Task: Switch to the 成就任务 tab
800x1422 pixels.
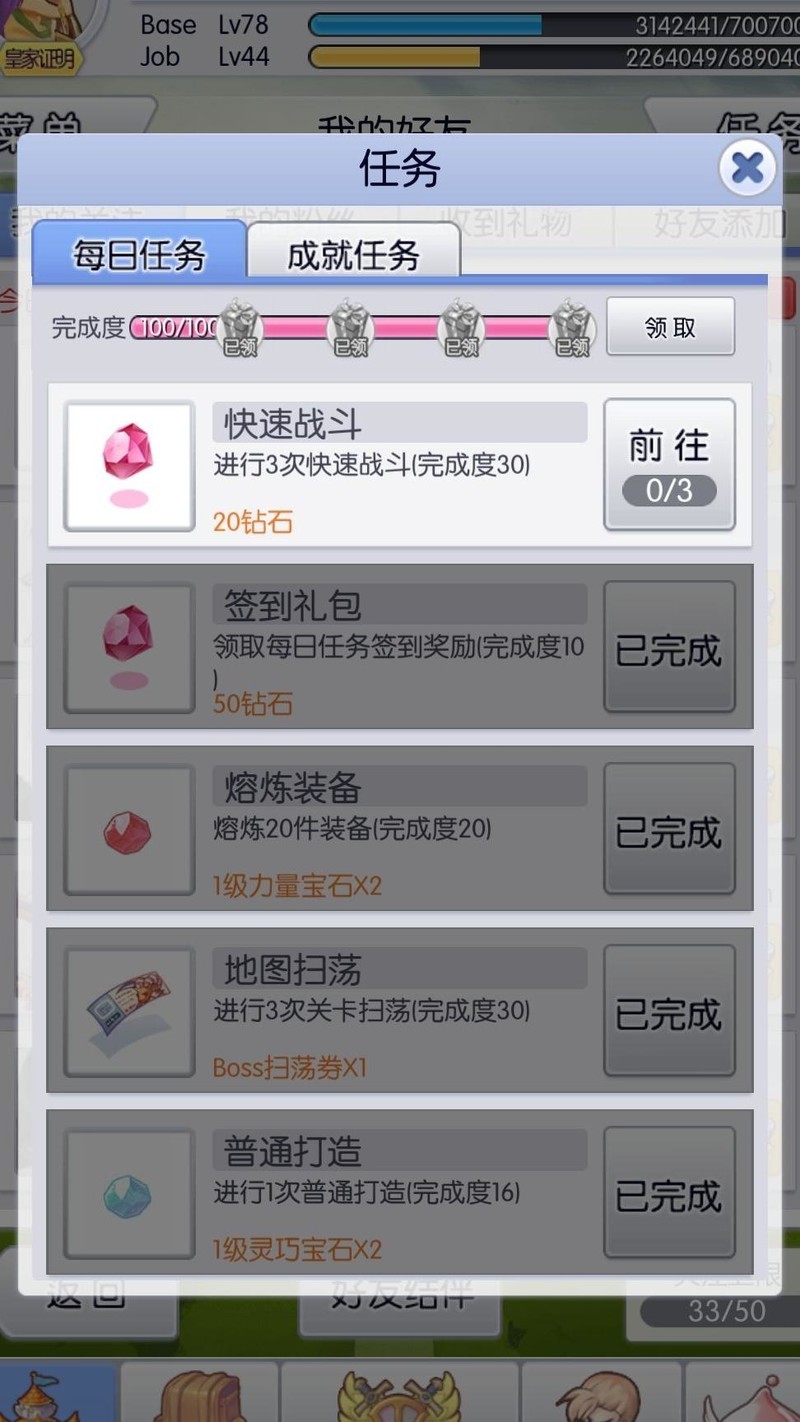Action: coord(353,255)
